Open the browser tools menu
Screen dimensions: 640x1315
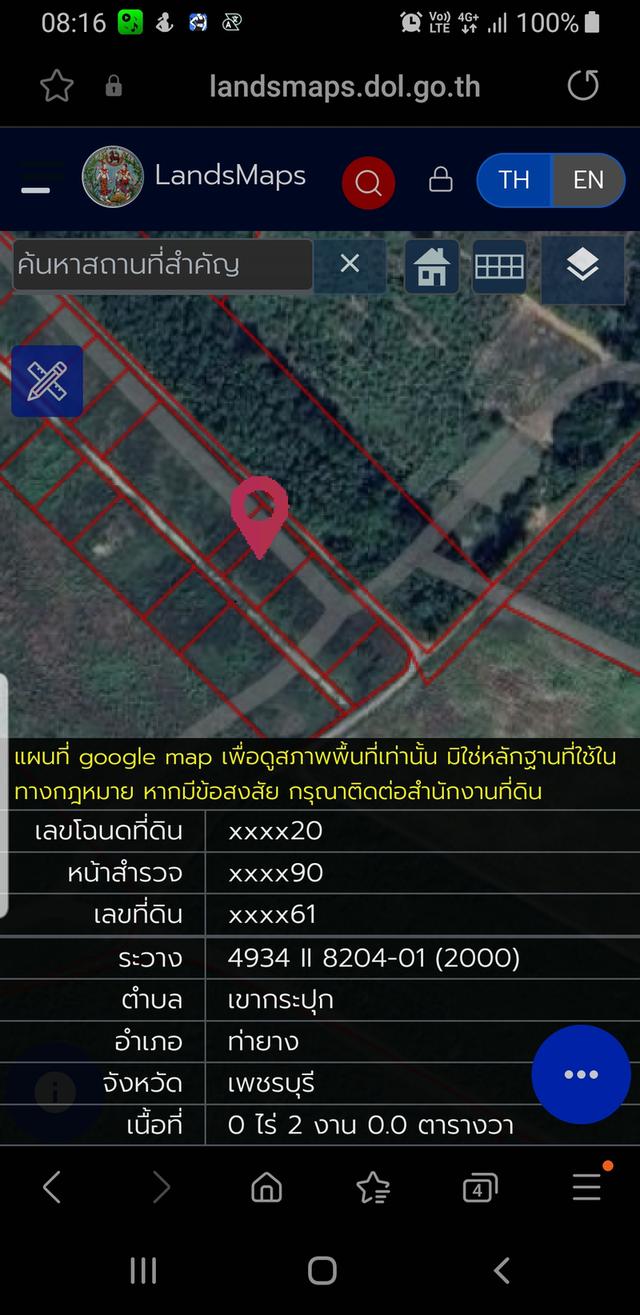(587, 1187)
